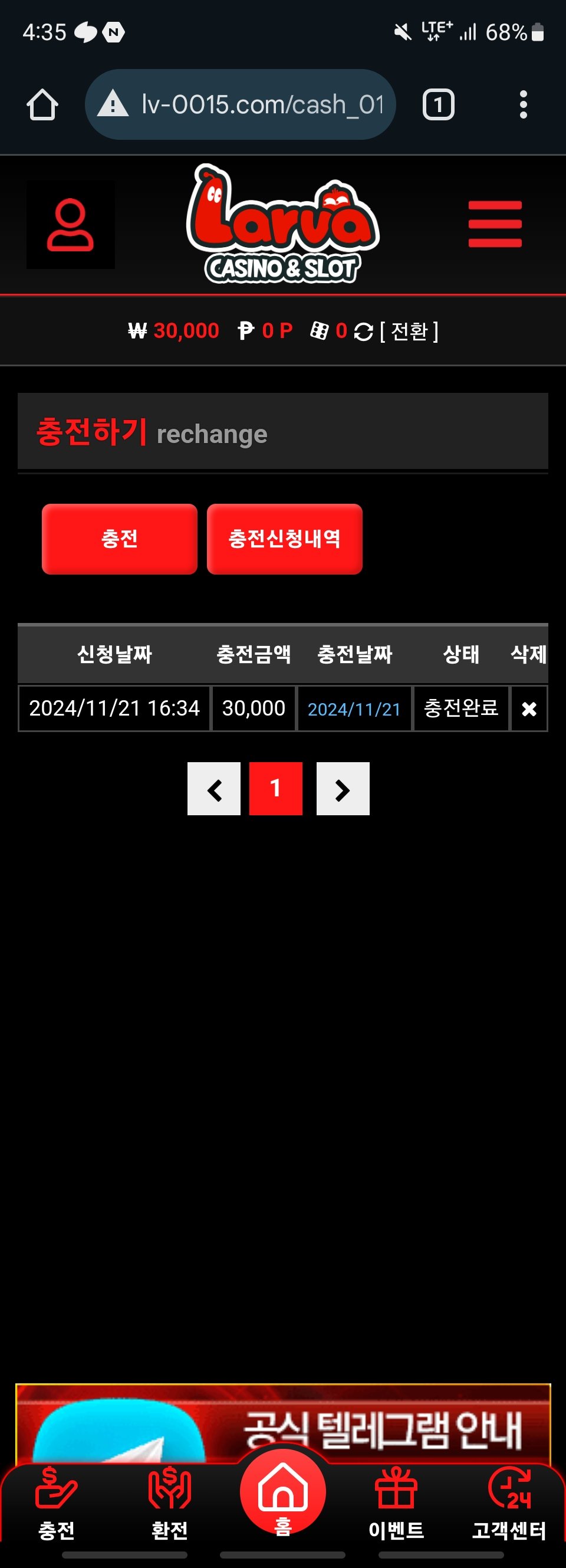
Task: Go to the browser home page
Action: pyautogui.click(x=42, y=104)
